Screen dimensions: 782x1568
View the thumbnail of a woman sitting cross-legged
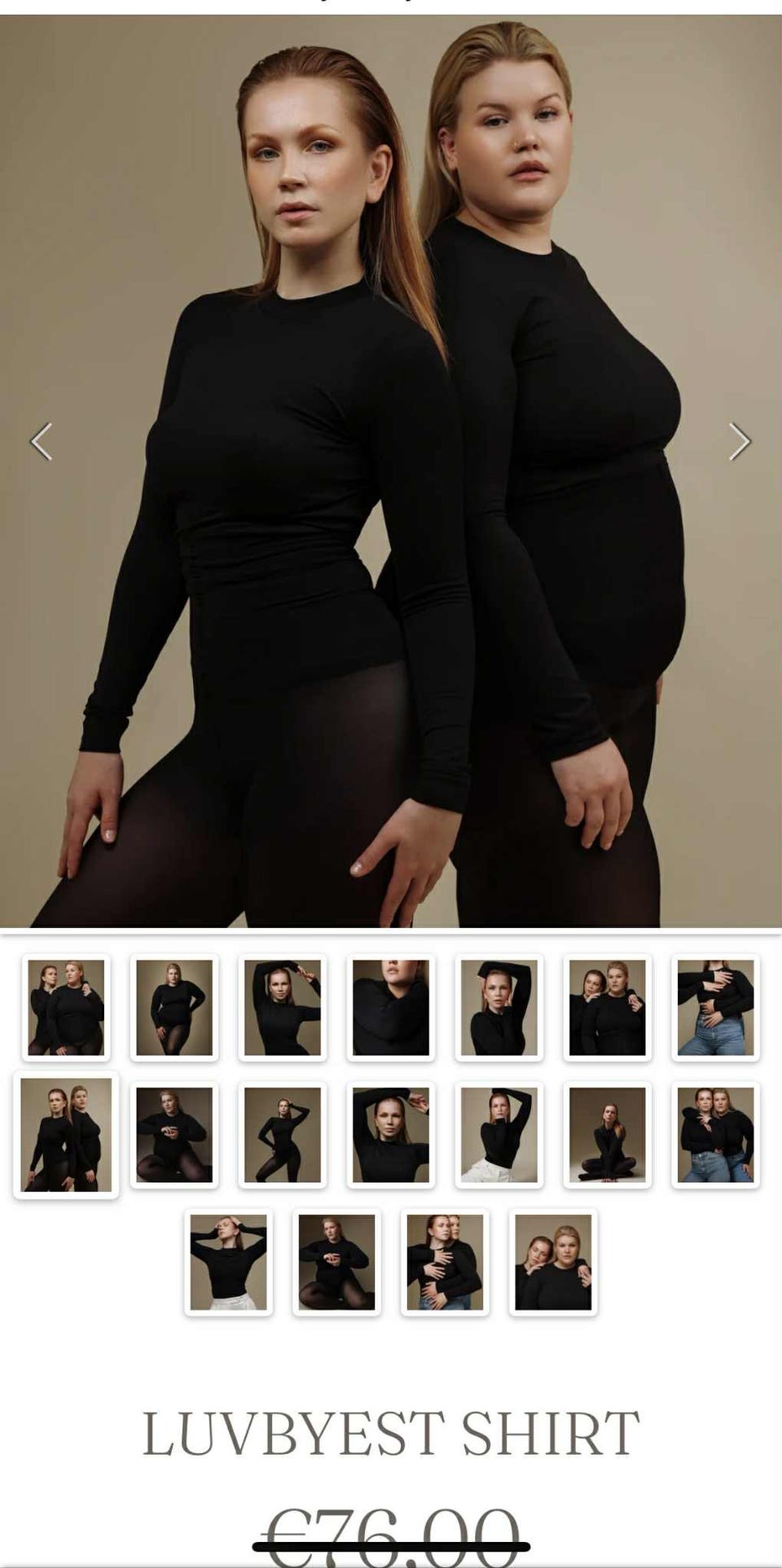pyautogui.click(x=607, y=1134)
